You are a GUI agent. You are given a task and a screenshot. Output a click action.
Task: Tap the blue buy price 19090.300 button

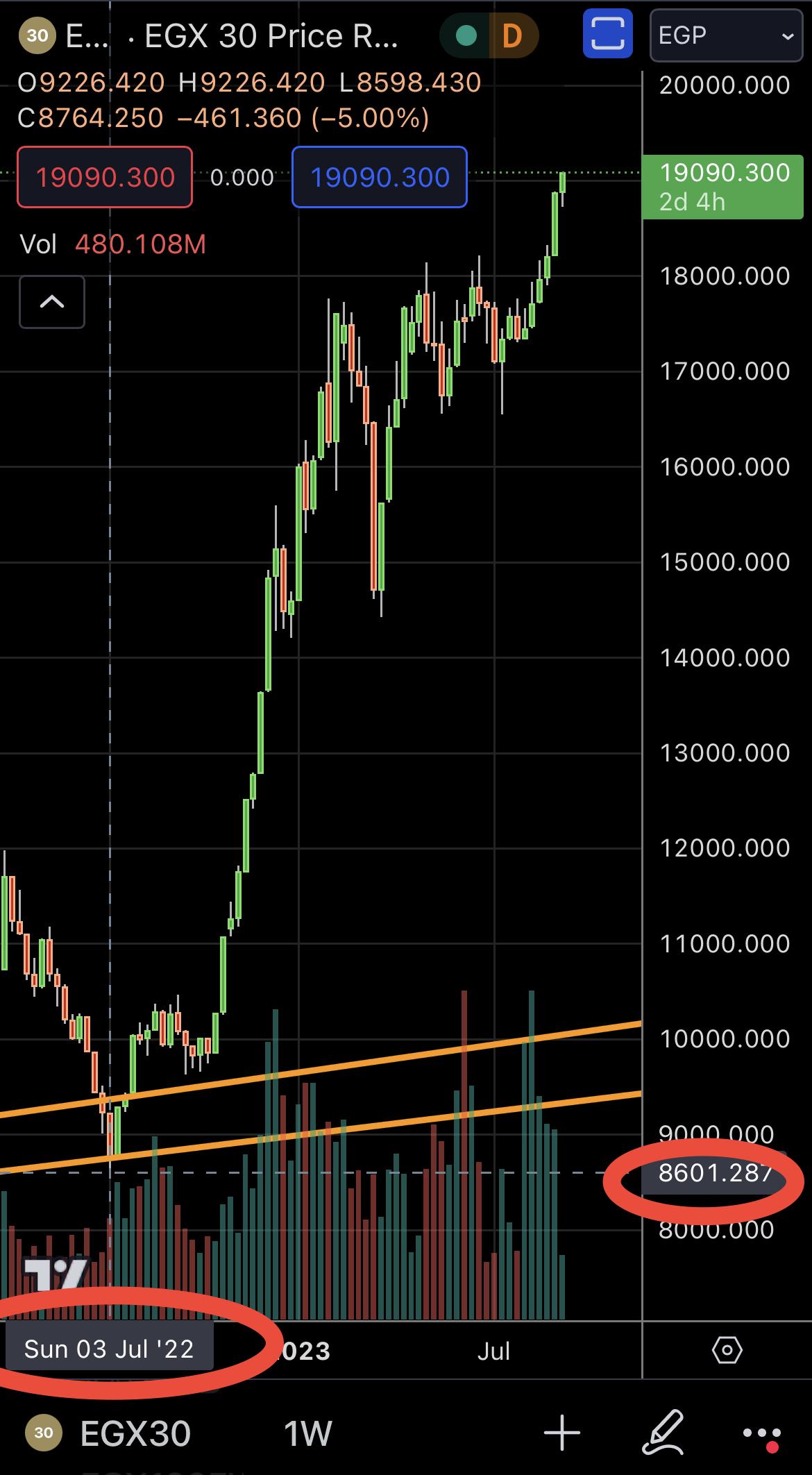[x=380, y=177]
